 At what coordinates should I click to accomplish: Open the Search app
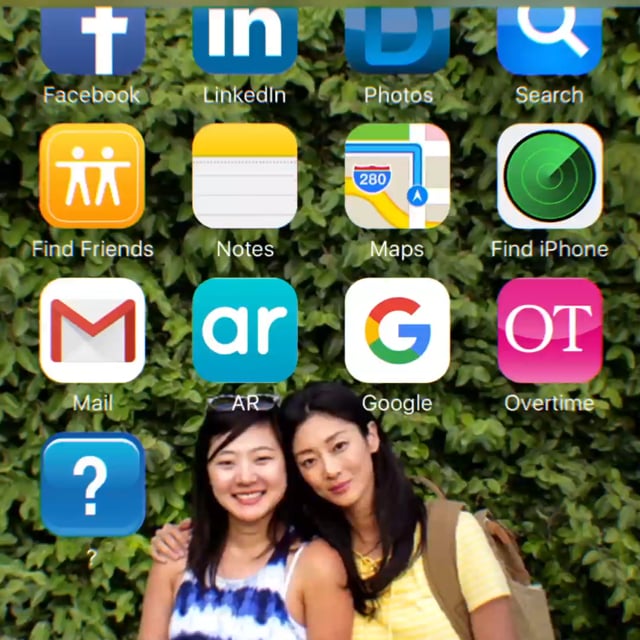(549, 40)
